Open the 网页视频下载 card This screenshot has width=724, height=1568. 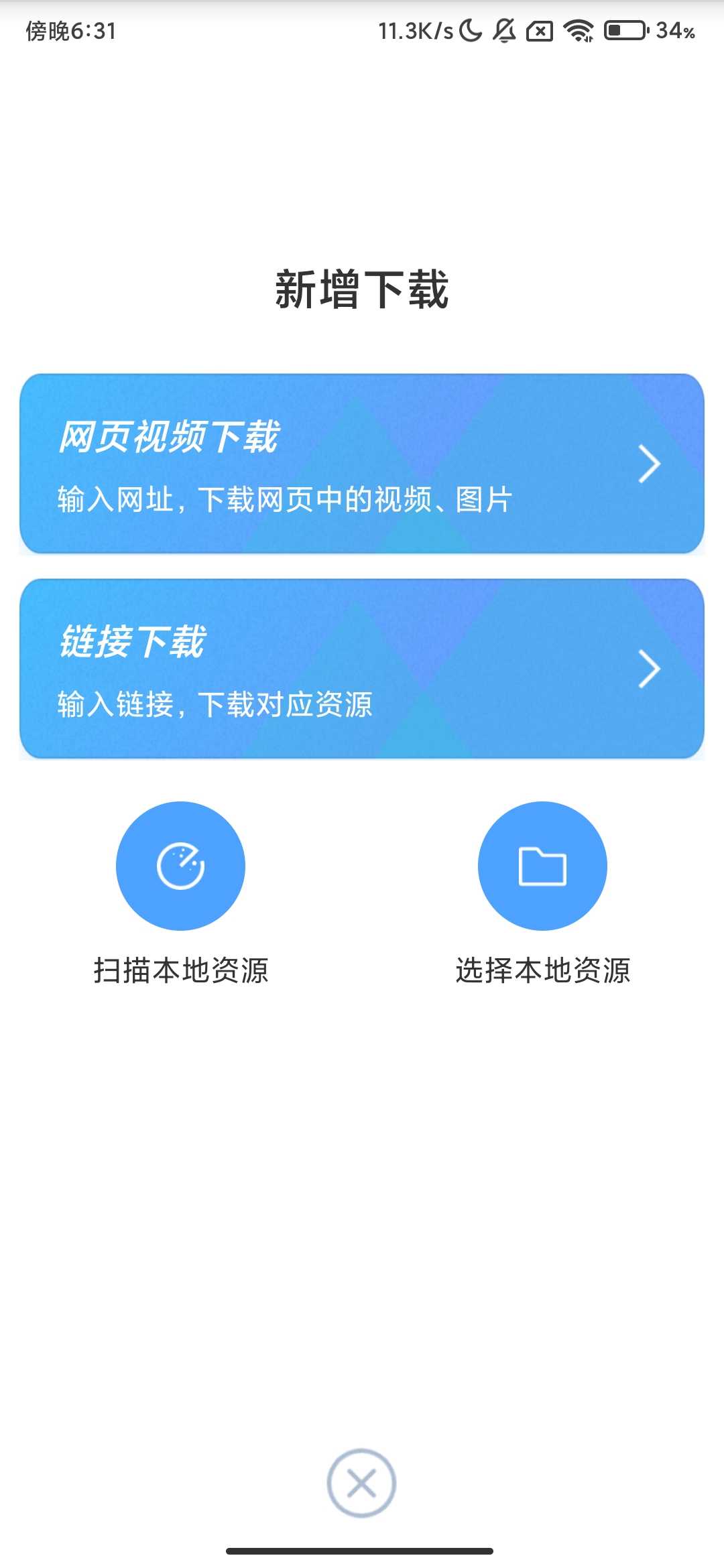[362, 464]
